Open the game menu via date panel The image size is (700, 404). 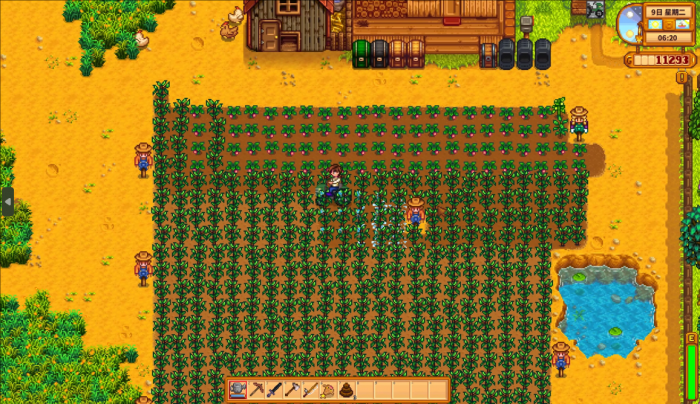[667, 12]
